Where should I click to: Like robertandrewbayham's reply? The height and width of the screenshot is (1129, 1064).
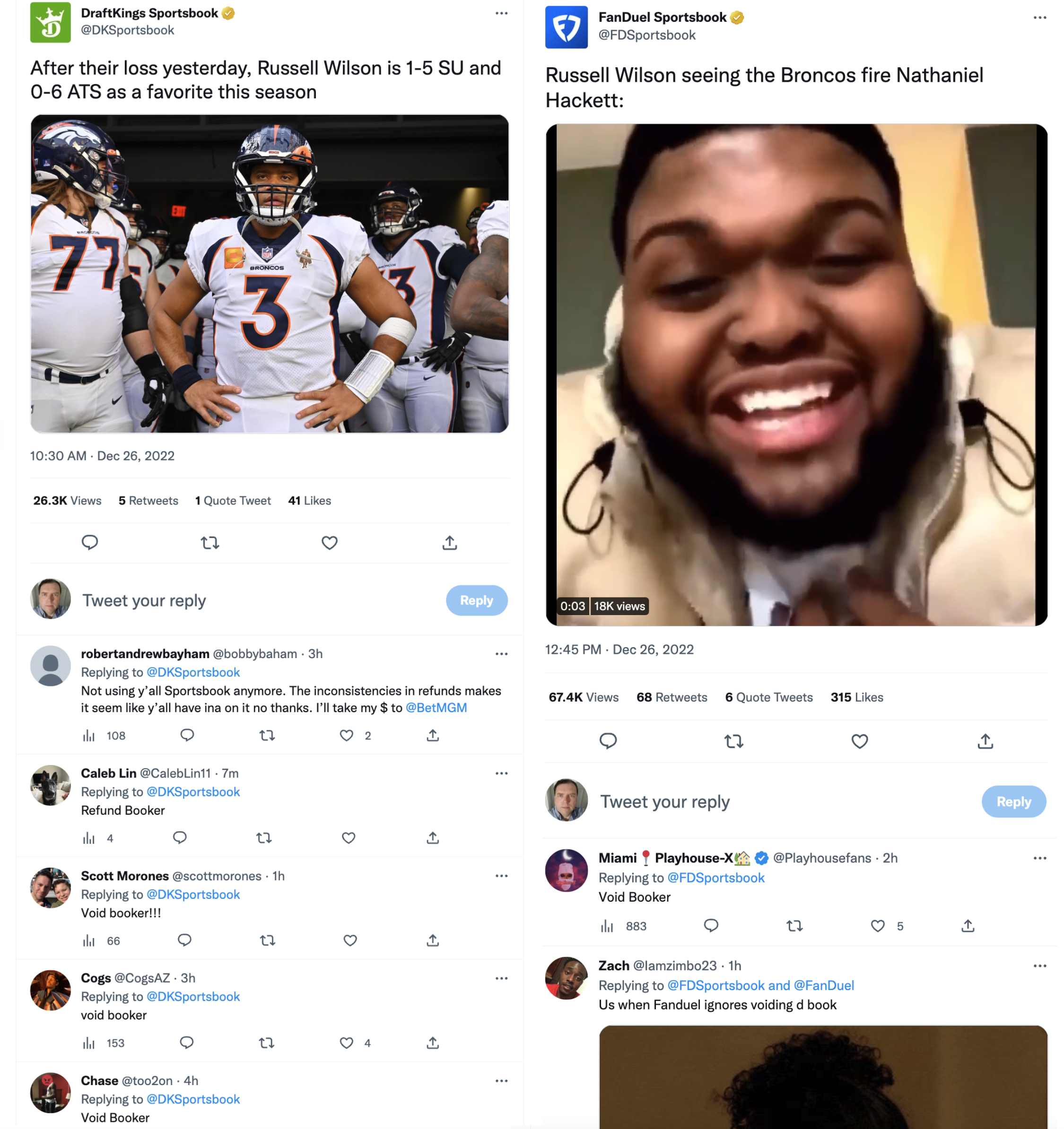coord(346,736)
